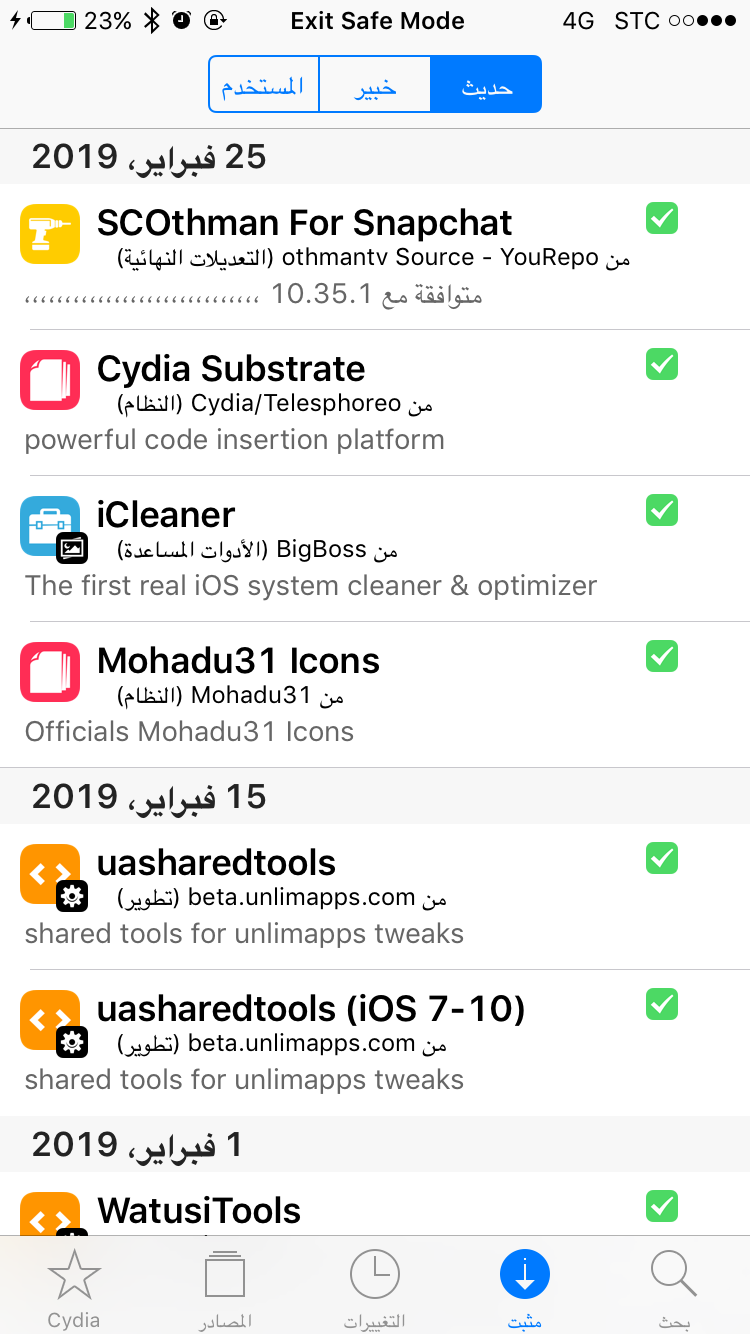The height and width of the screenshot is (1334, 750).
Task: Select the خبير segment
Action: point(375,84)
